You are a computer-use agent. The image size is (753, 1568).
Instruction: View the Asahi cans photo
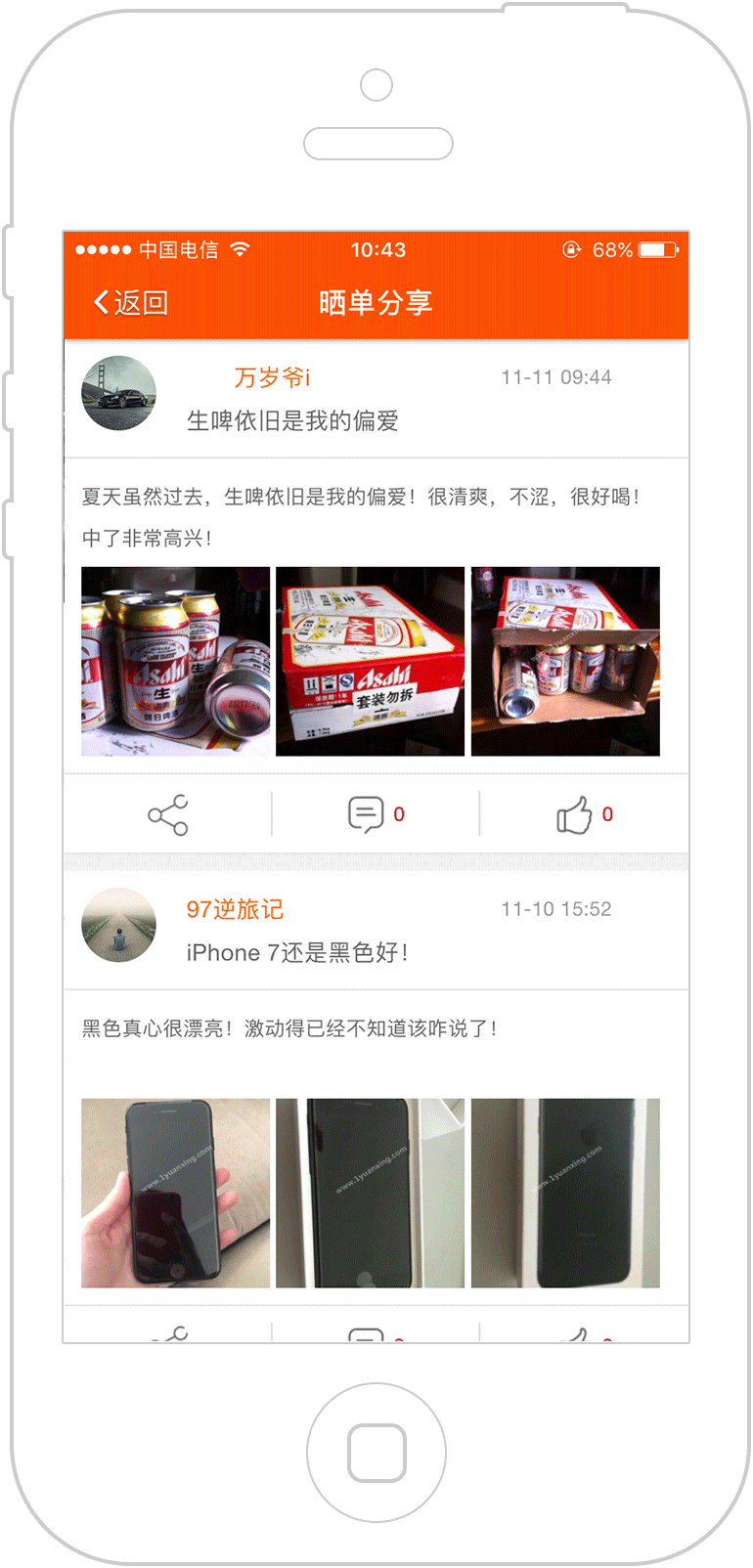(175, 661)
